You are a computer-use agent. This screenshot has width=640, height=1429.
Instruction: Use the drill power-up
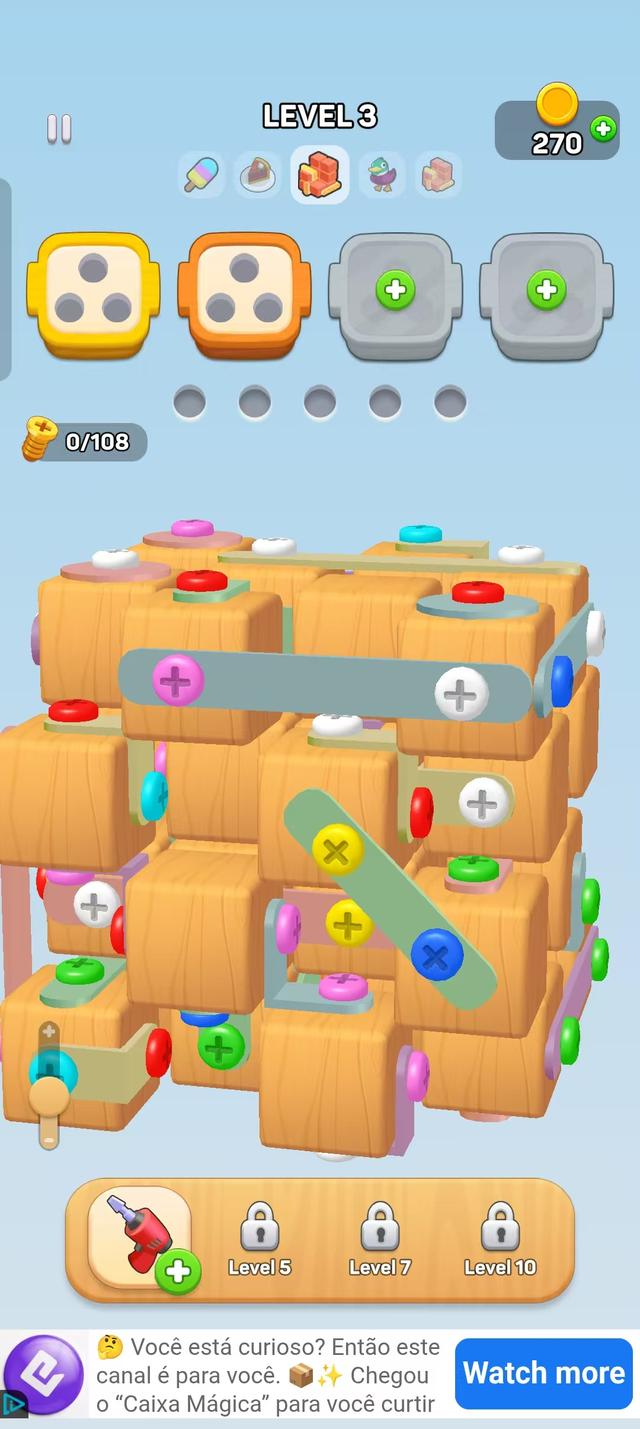pyautogui.click(x=139, y=1237)
